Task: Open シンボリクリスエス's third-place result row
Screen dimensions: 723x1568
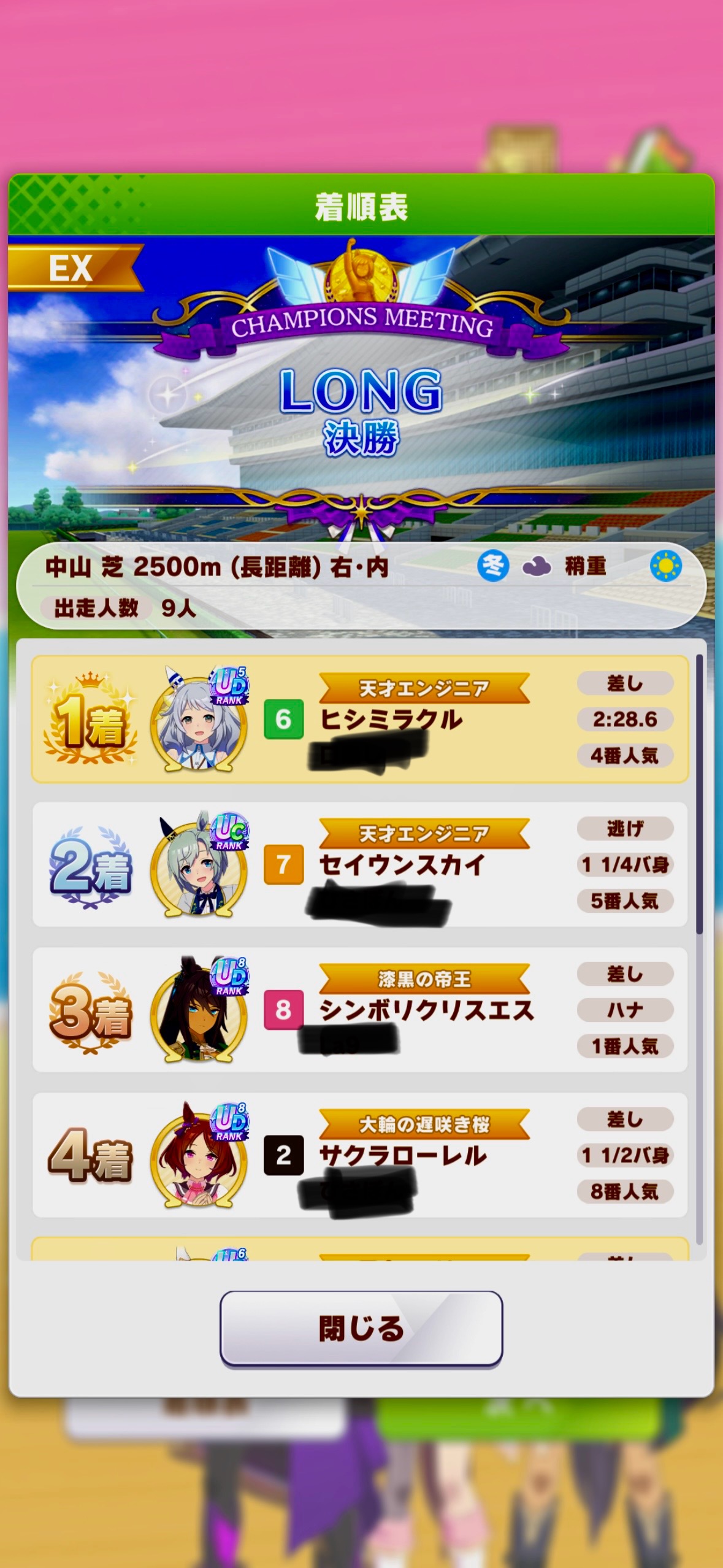Action: tap(359, 1010)
